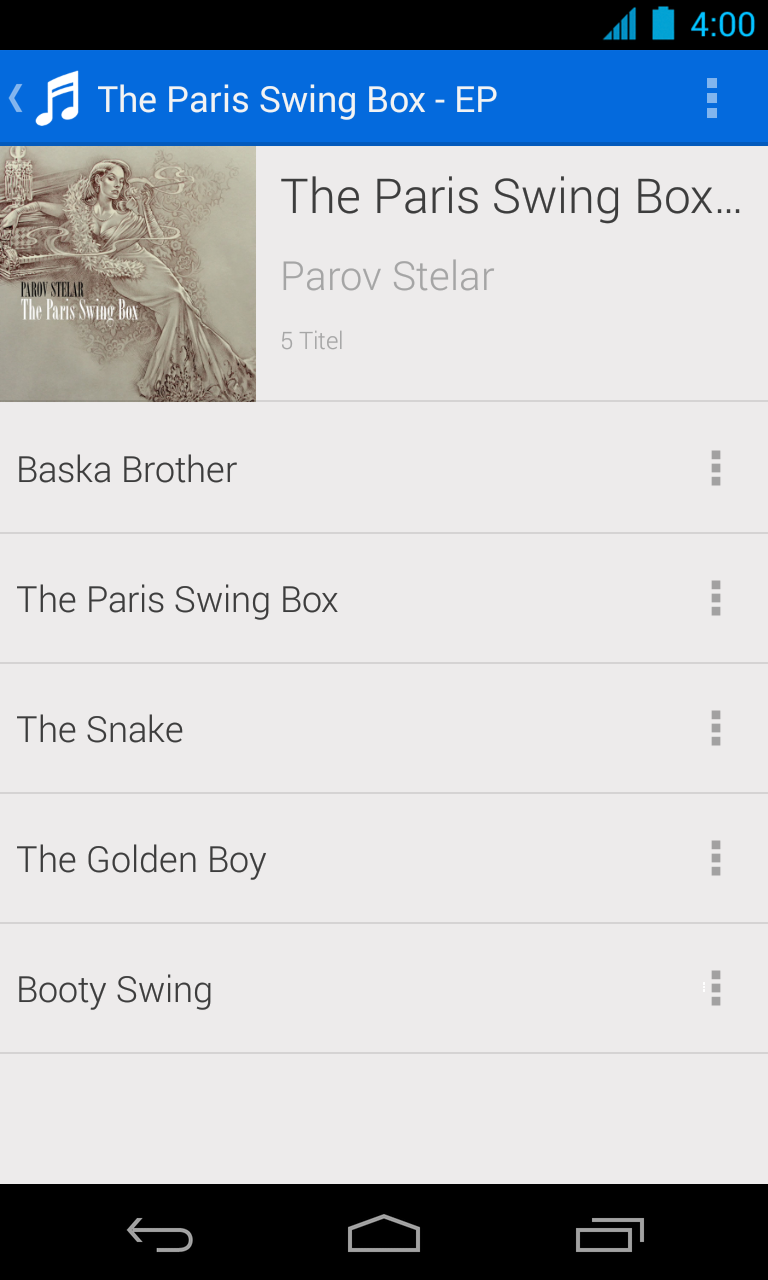
Task: Open options for Booty Swing
Action: click(715, 988)
